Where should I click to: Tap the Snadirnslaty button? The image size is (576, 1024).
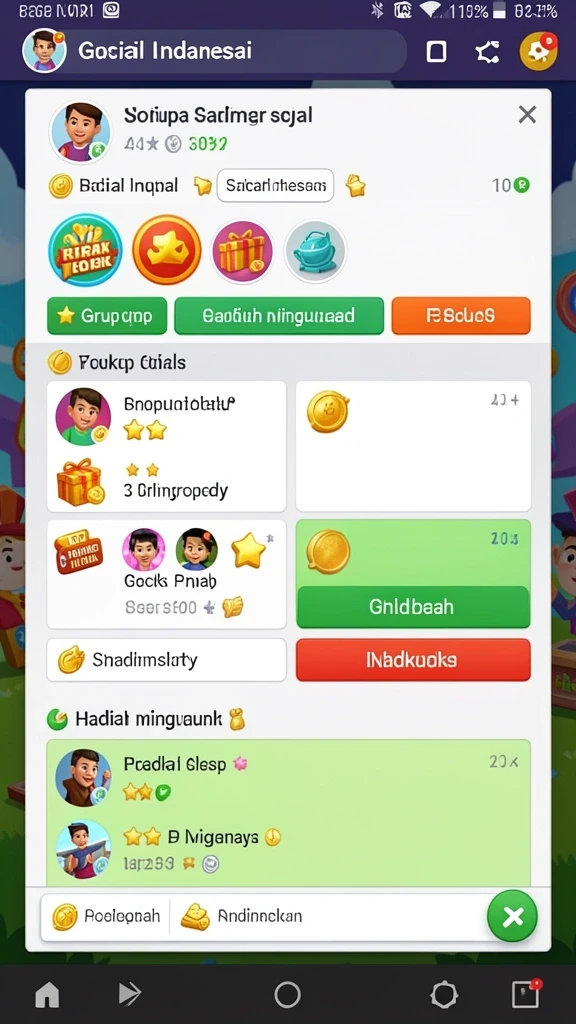pyautogui.click(x=167, y=660)
